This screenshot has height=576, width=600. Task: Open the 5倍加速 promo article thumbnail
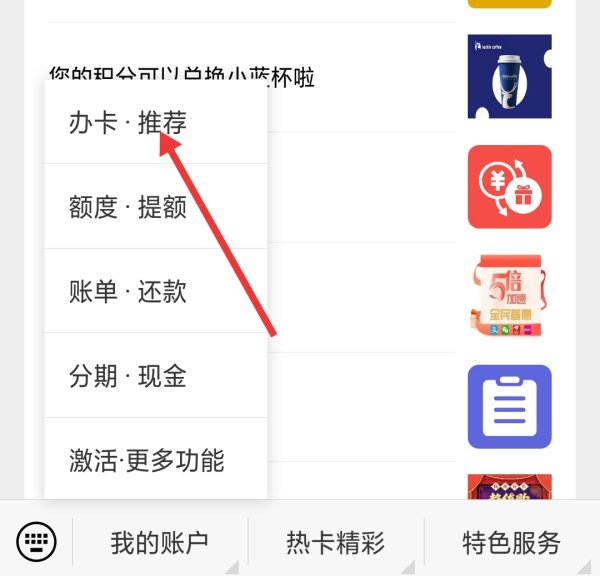pyautogui.click(x=509, y=296)
